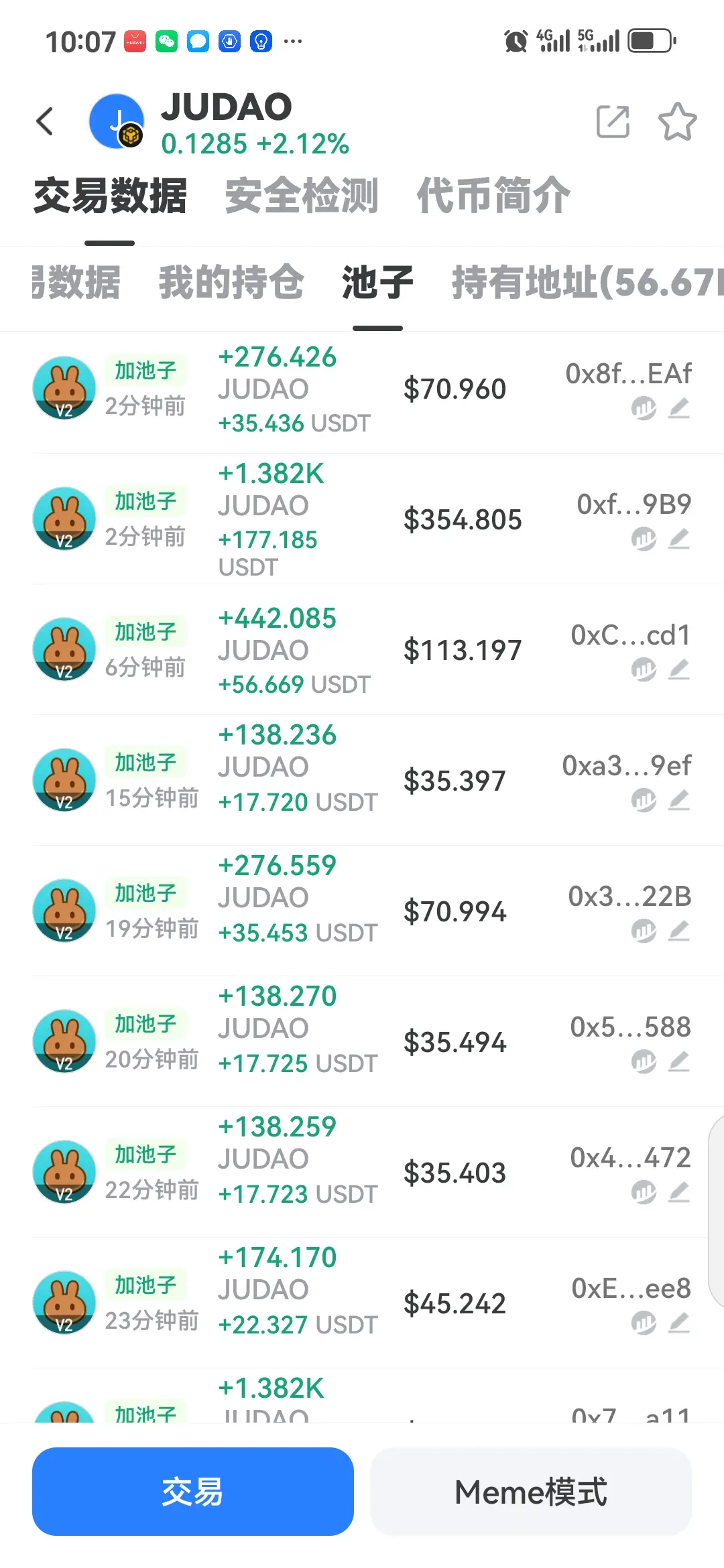
Task: Open the pool record of $45.242
Action: click(362, 1303)
